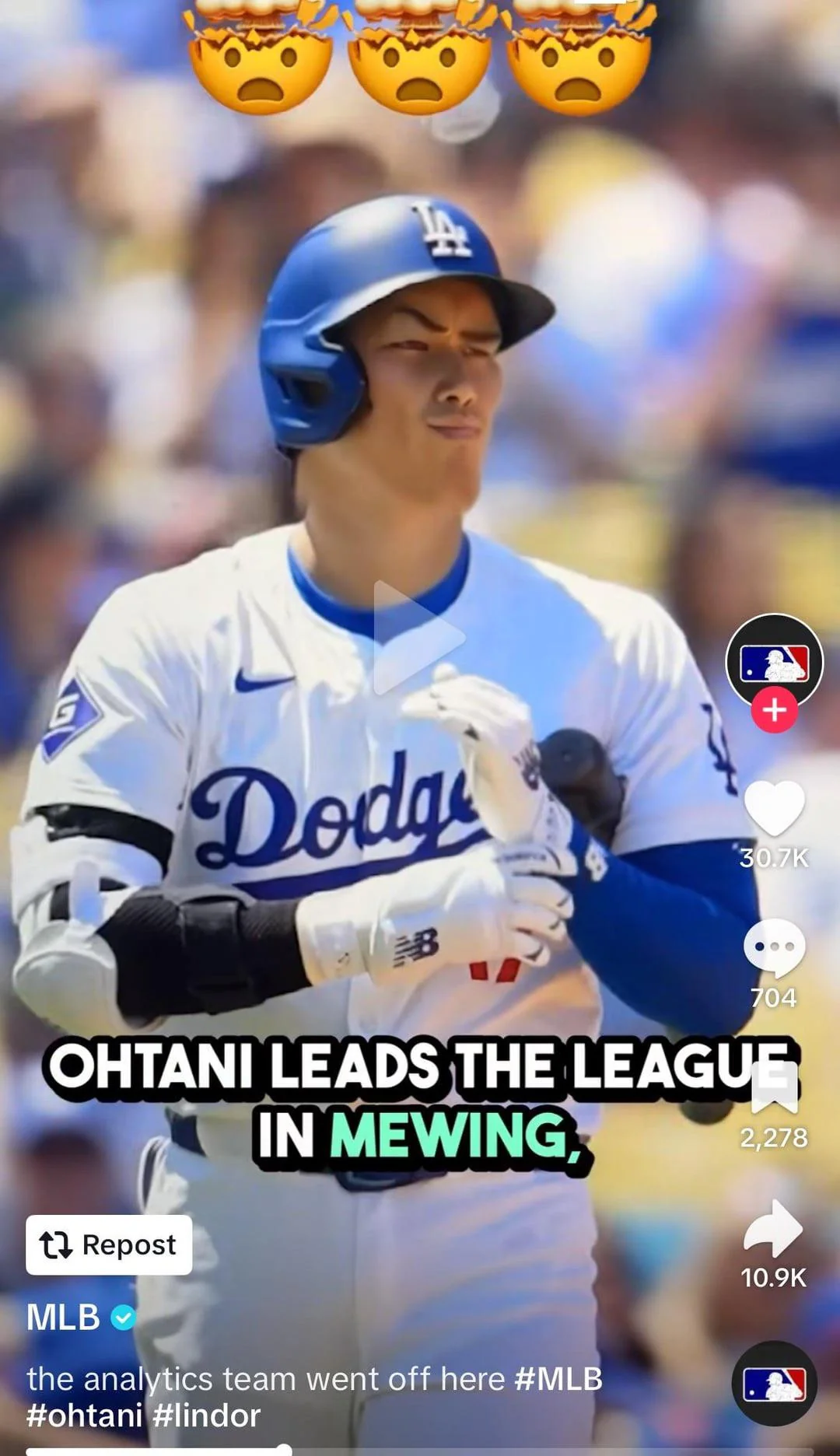The width and height of the screenshot is (840, 1456).
Task: Open the #lindor hashtag
Action: click(206, 1416)
